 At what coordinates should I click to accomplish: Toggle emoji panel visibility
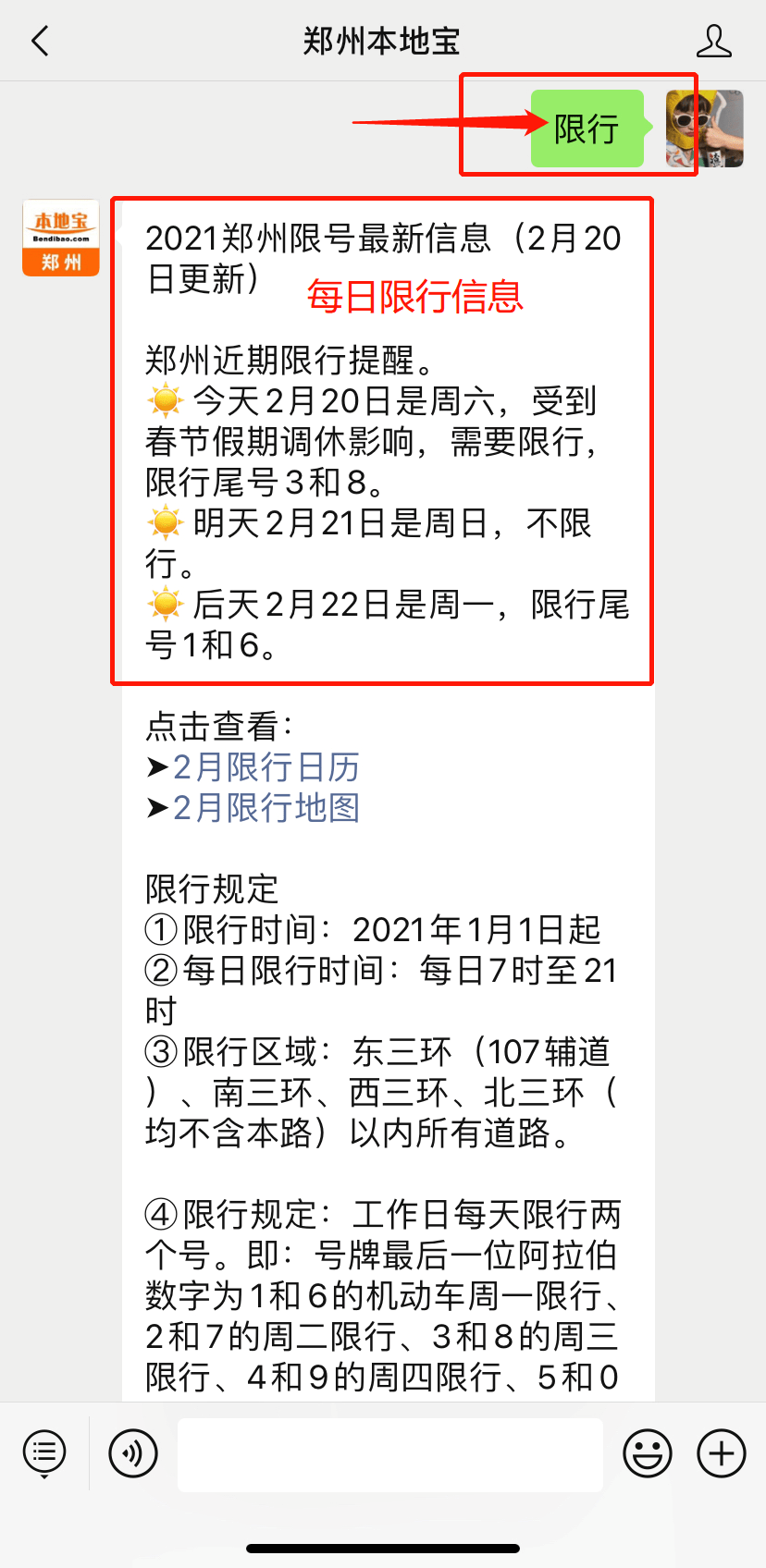(x=646, y=1453)
